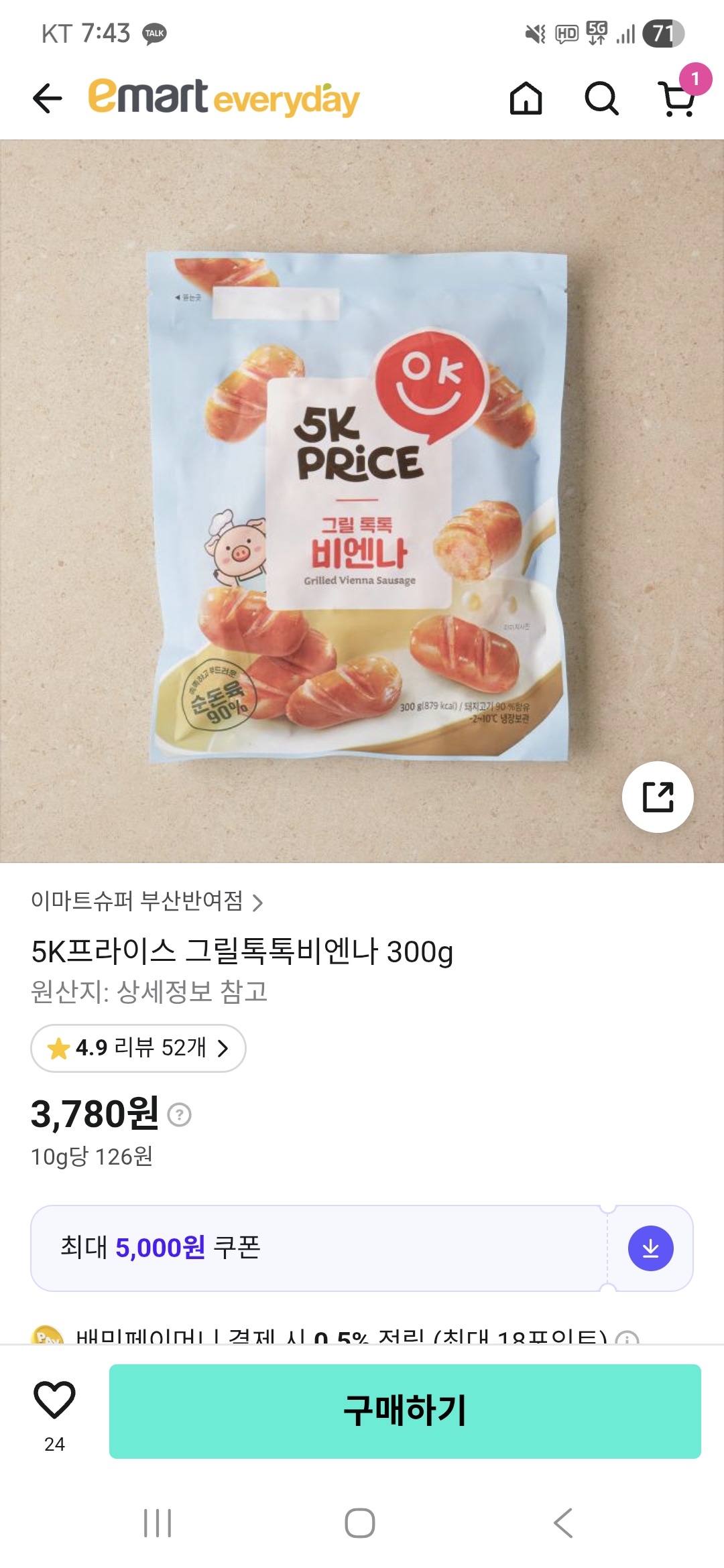Share this product via the share button
Viewport: 724px width, 1568px height.
pos(658,797)
